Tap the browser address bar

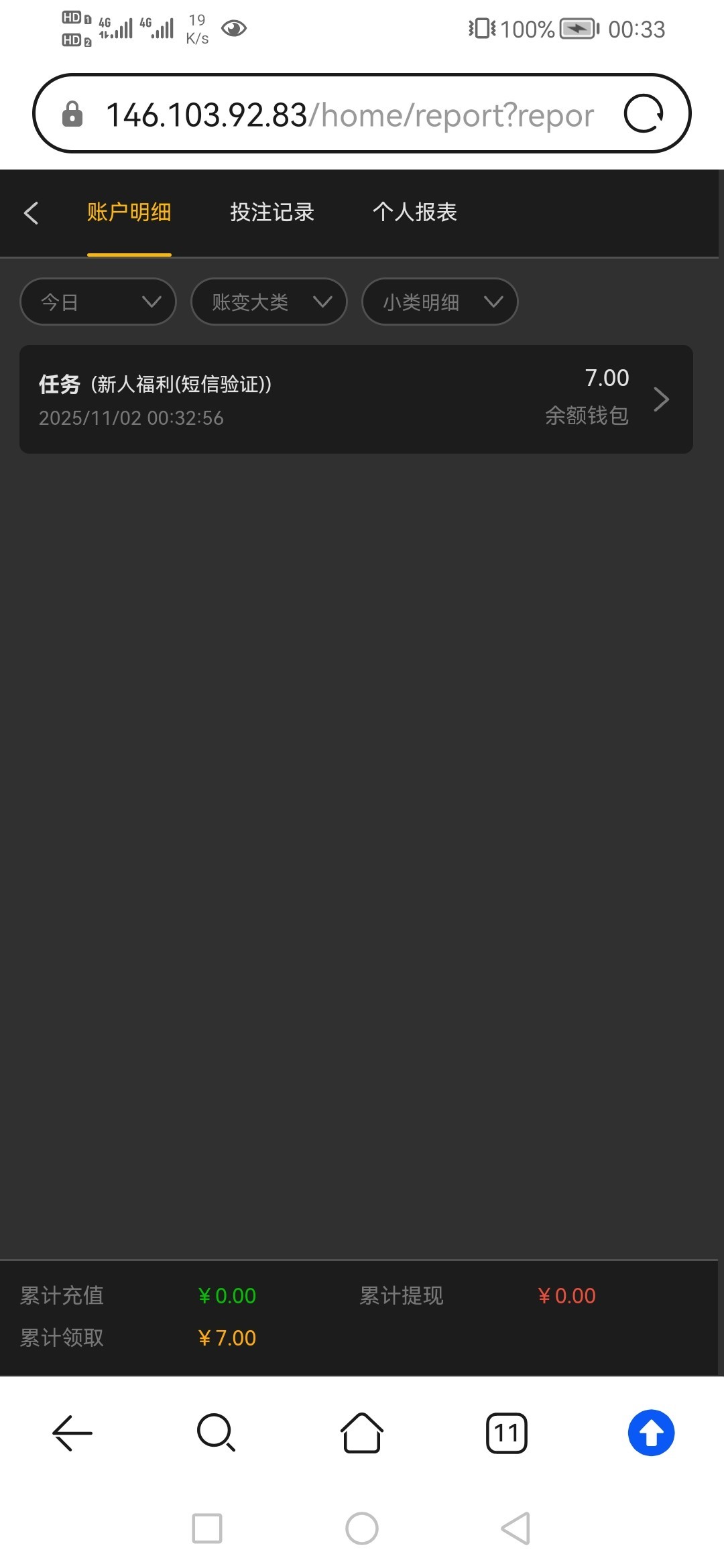tap(349, 115)
